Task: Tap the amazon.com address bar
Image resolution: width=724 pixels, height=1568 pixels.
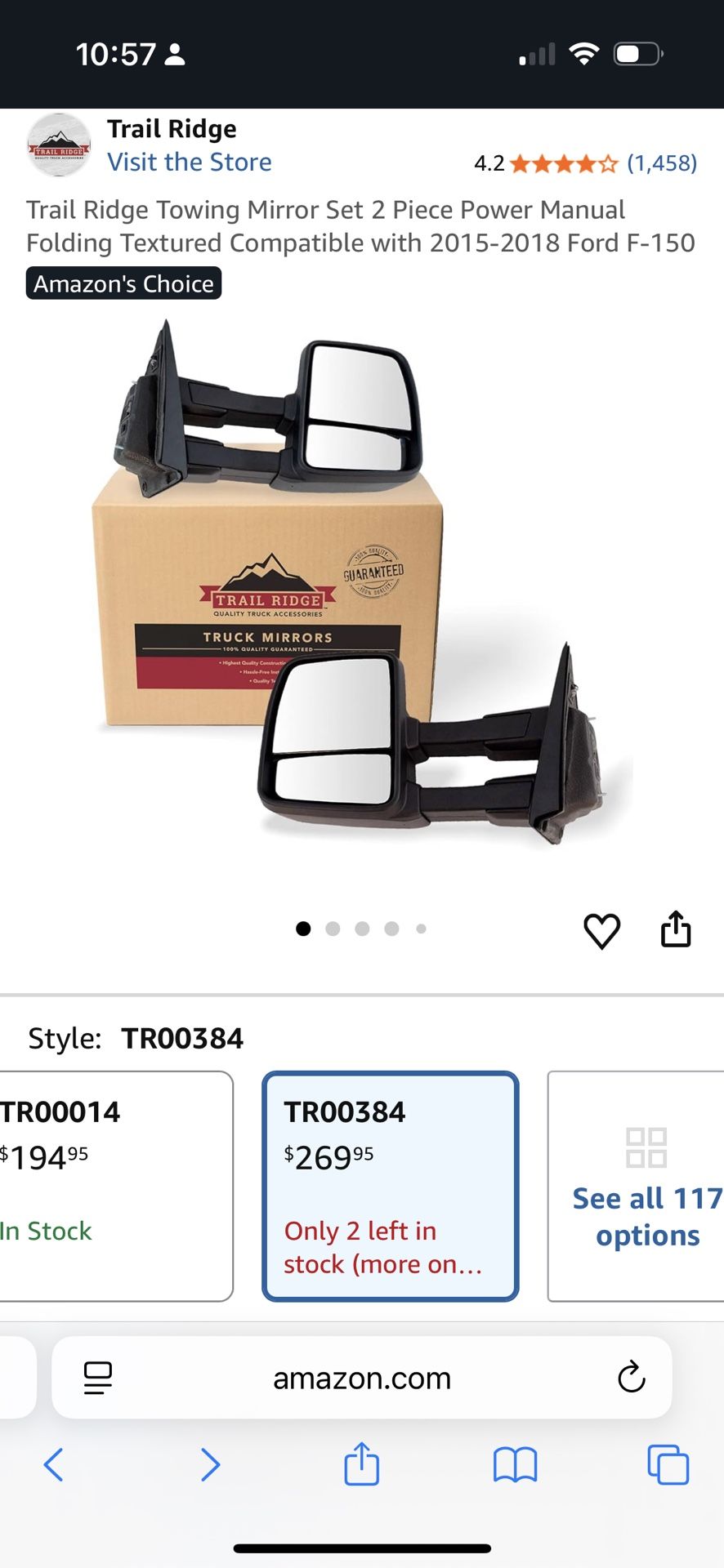Action: click(x=362, y=1378)
